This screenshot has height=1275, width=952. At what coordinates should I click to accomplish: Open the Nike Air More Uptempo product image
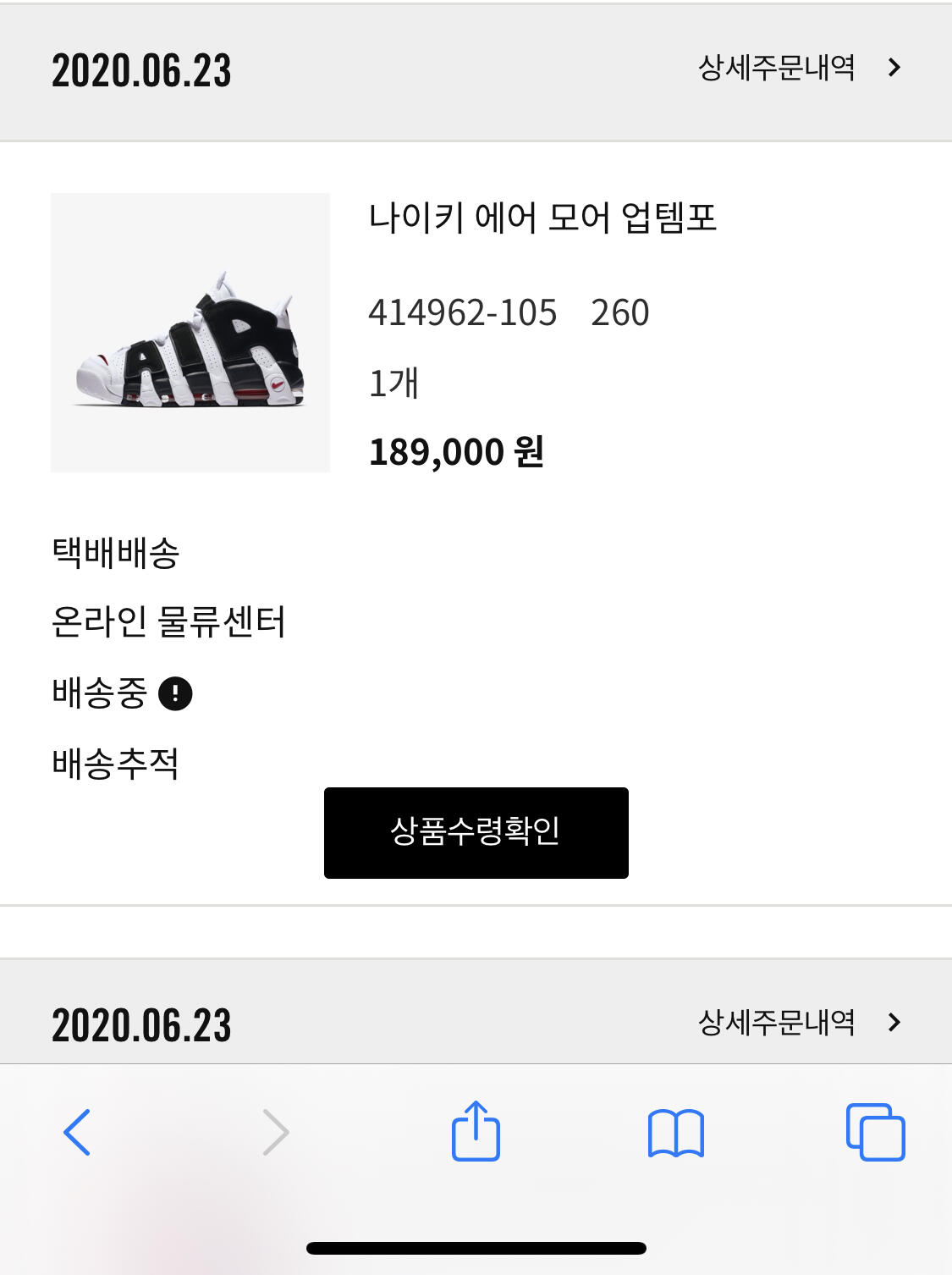pyautogui.click(x=190, y=333)
